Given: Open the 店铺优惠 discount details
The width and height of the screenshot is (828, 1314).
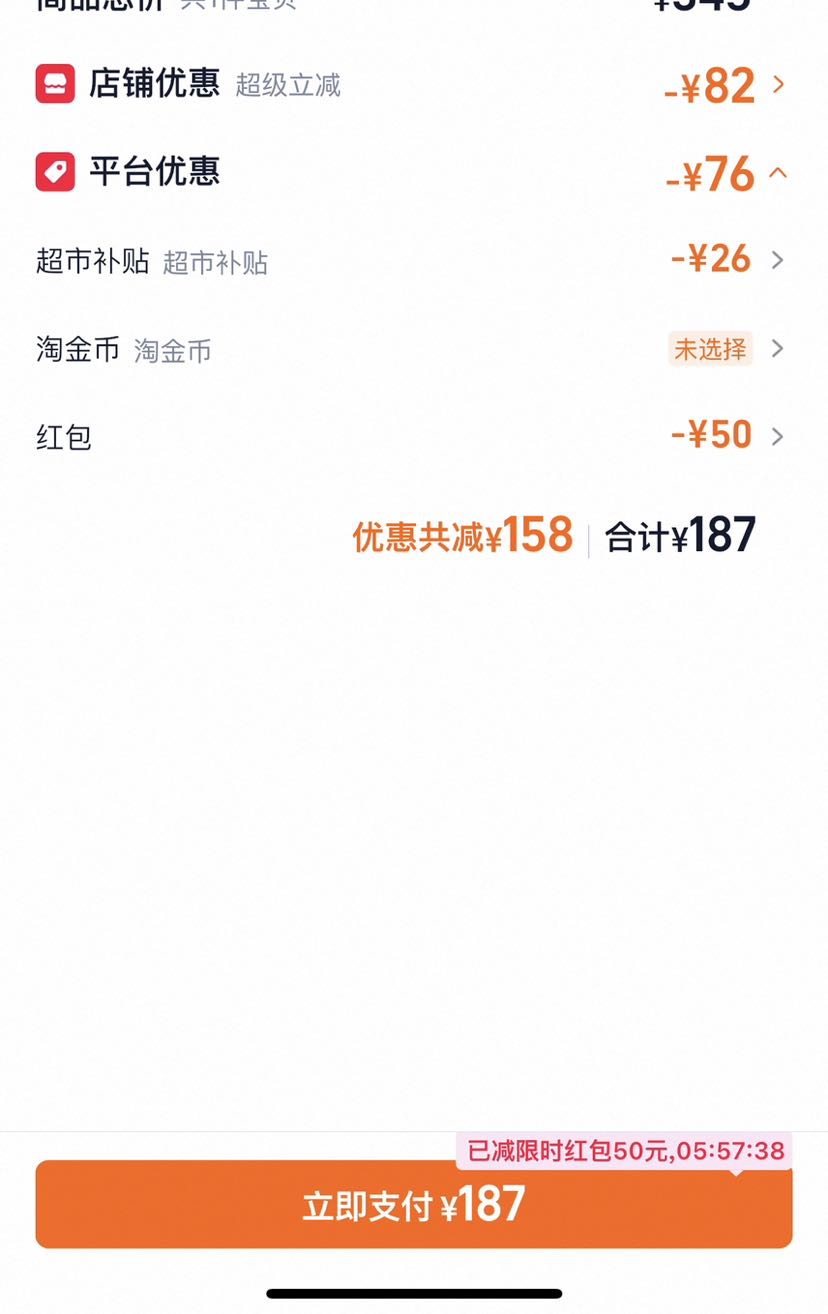Looking at the screenshot, I should (x=413, y=85).
